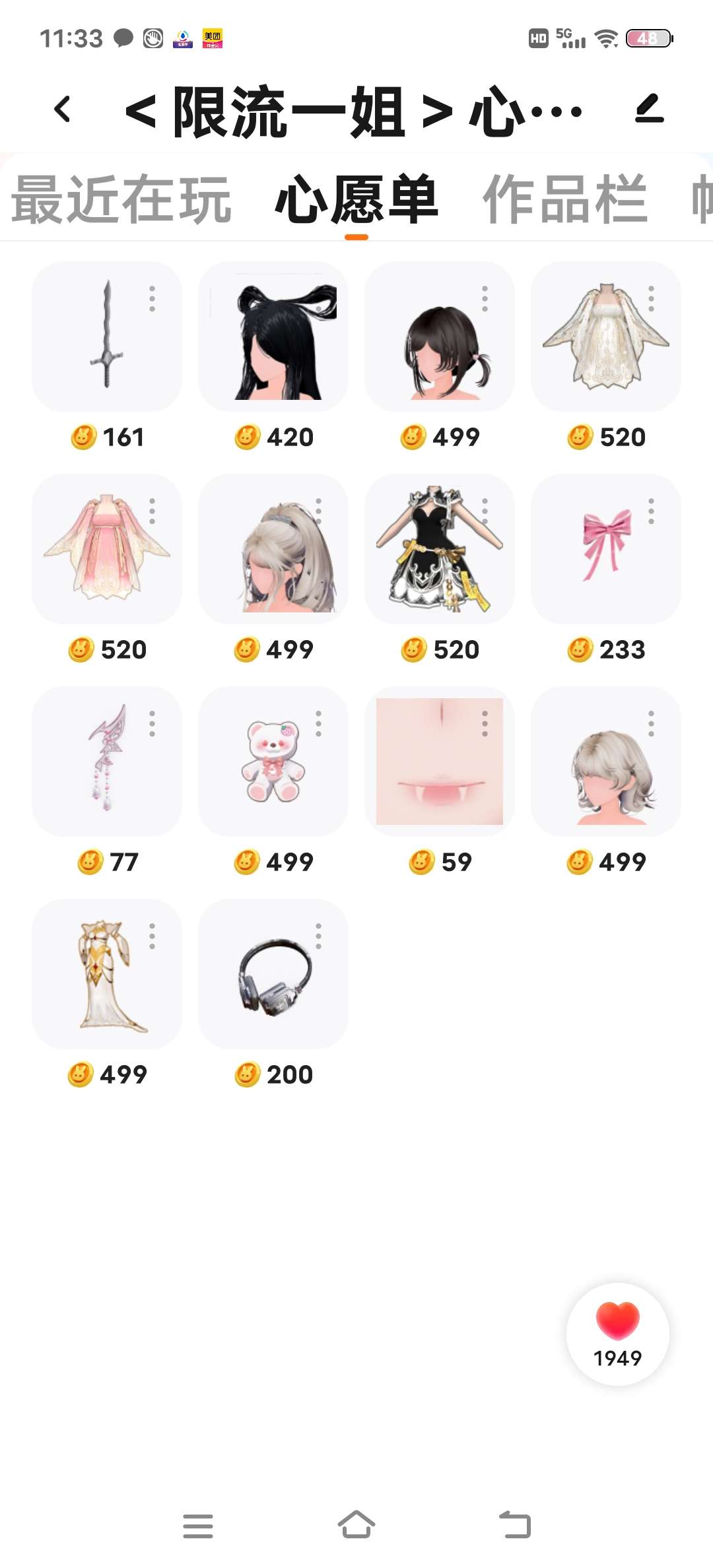The image size is (713, 1568).
Task: Open options menu on the sword item
Action: (x=153, y=299)
